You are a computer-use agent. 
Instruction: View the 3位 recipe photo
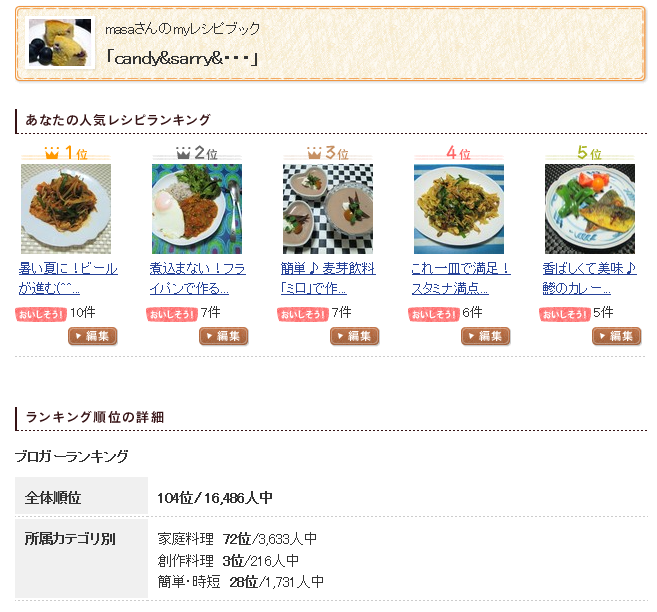pos(328,209)
